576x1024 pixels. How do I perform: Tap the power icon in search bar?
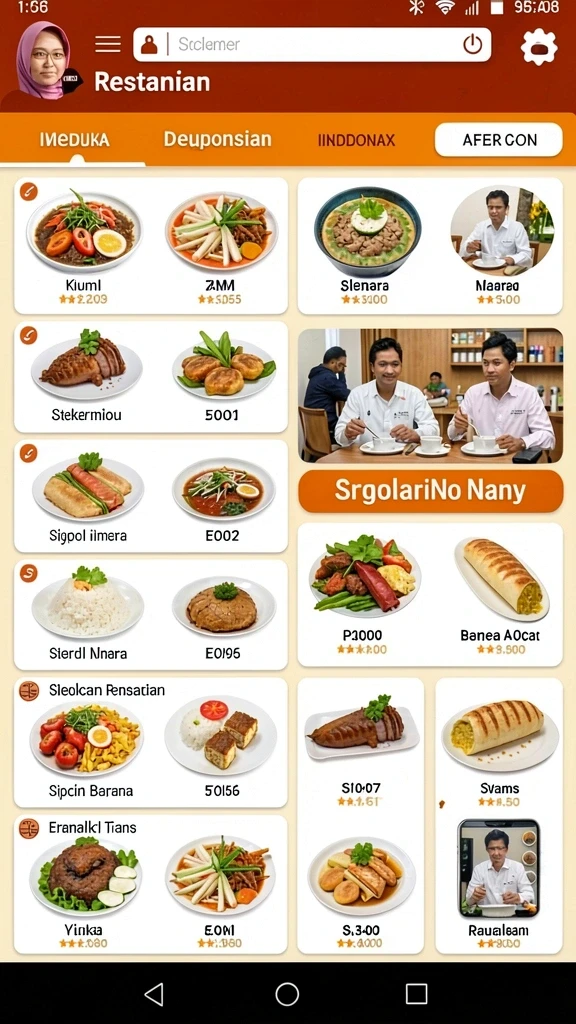coord(472,44)
